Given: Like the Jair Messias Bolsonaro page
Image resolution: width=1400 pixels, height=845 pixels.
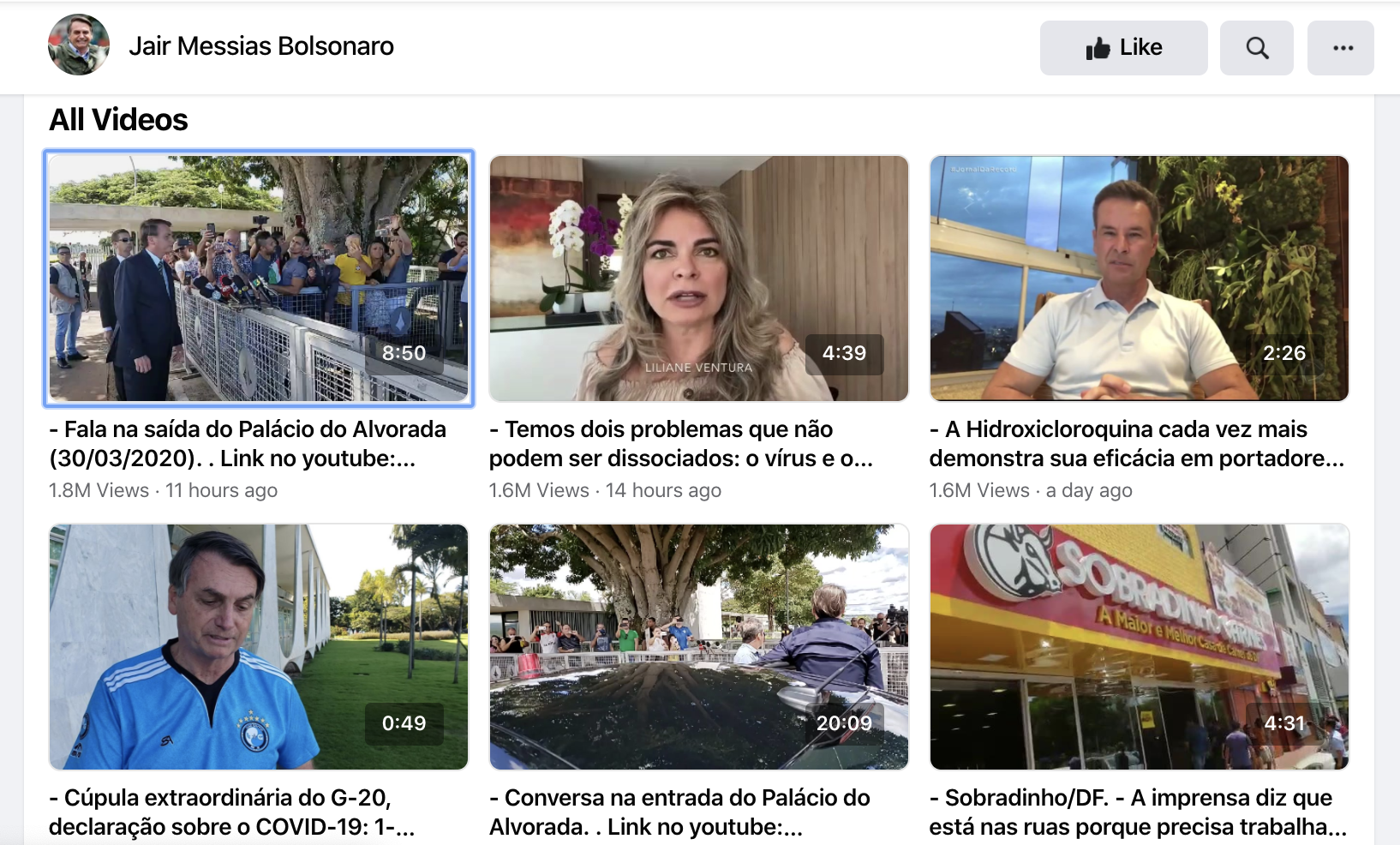Looking at the screenshot, I should [1123, 48].
